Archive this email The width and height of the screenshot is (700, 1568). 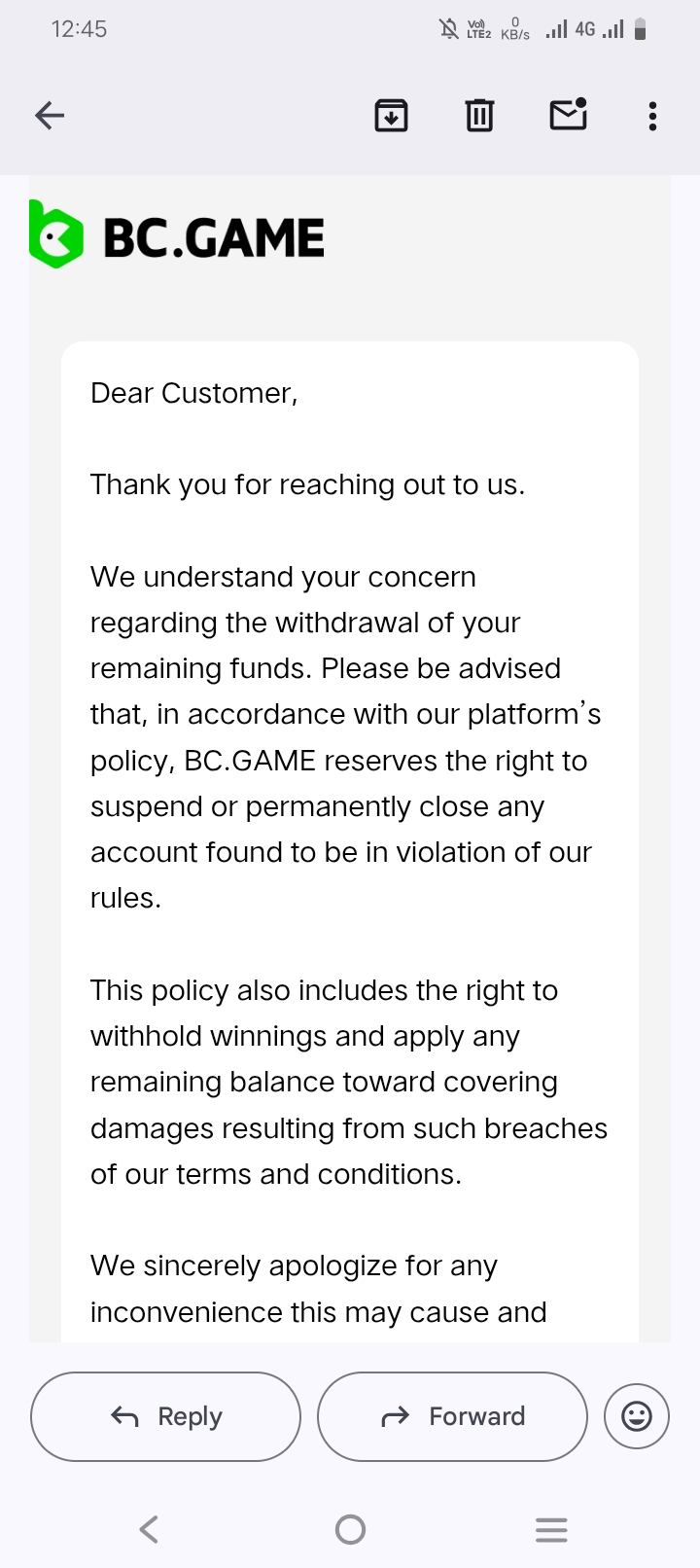391,116
